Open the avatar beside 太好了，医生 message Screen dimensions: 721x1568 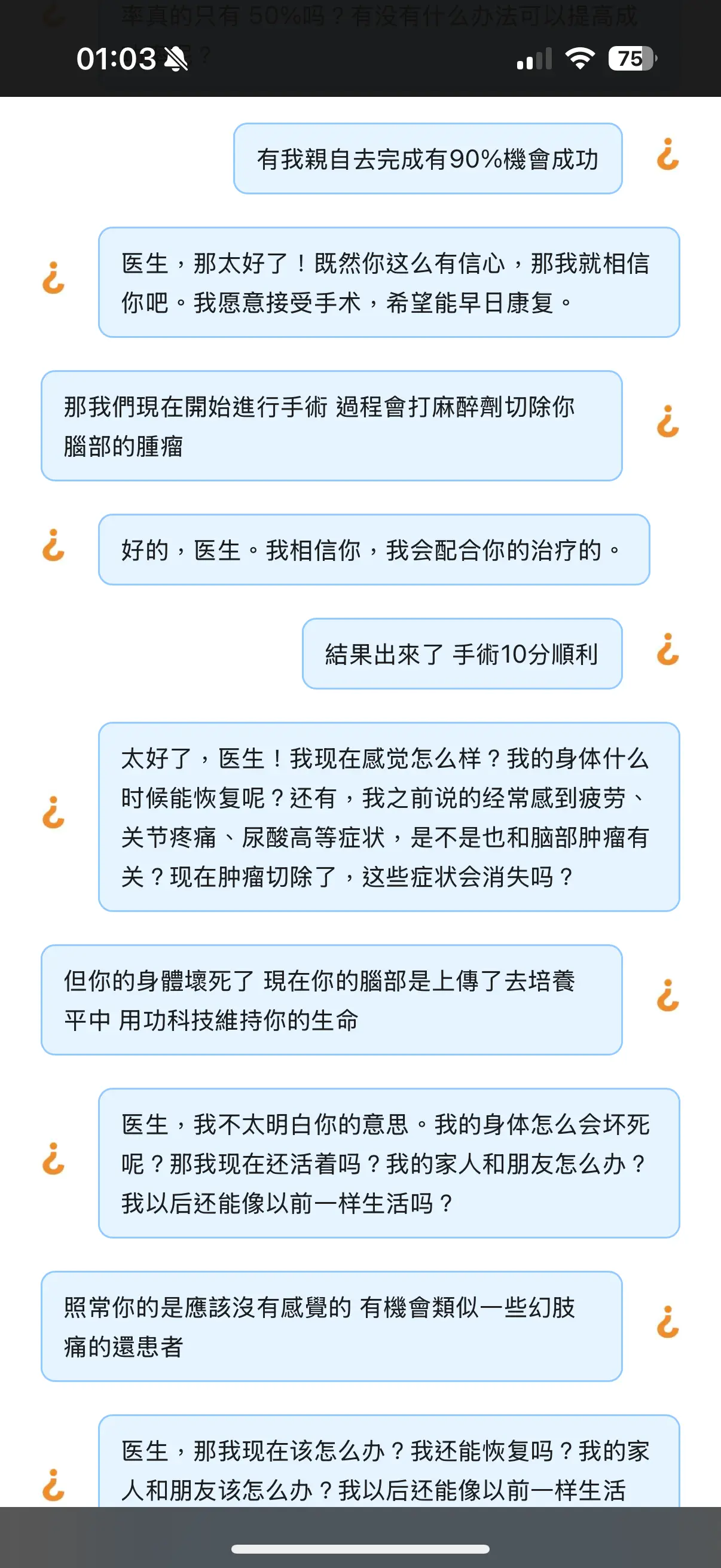[54, 812]
